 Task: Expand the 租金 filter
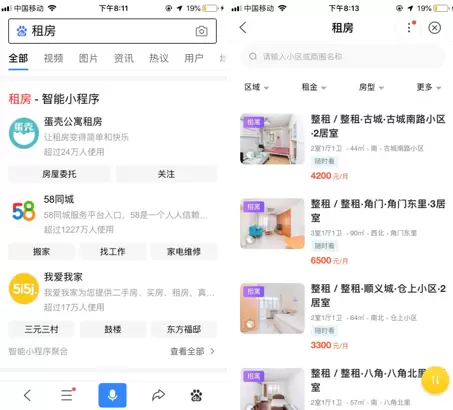click(x=314, y=87)
